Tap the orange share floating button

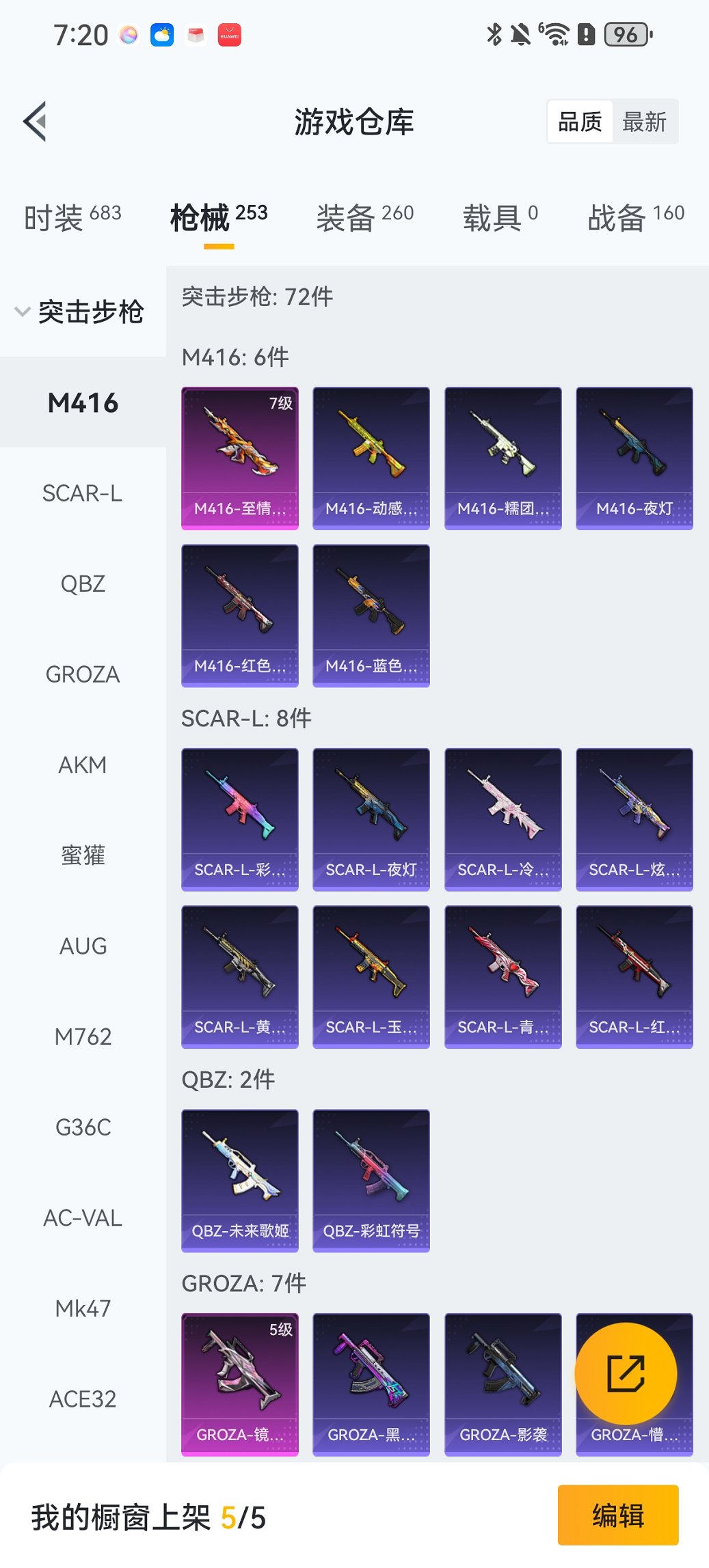click(626, 1373)
